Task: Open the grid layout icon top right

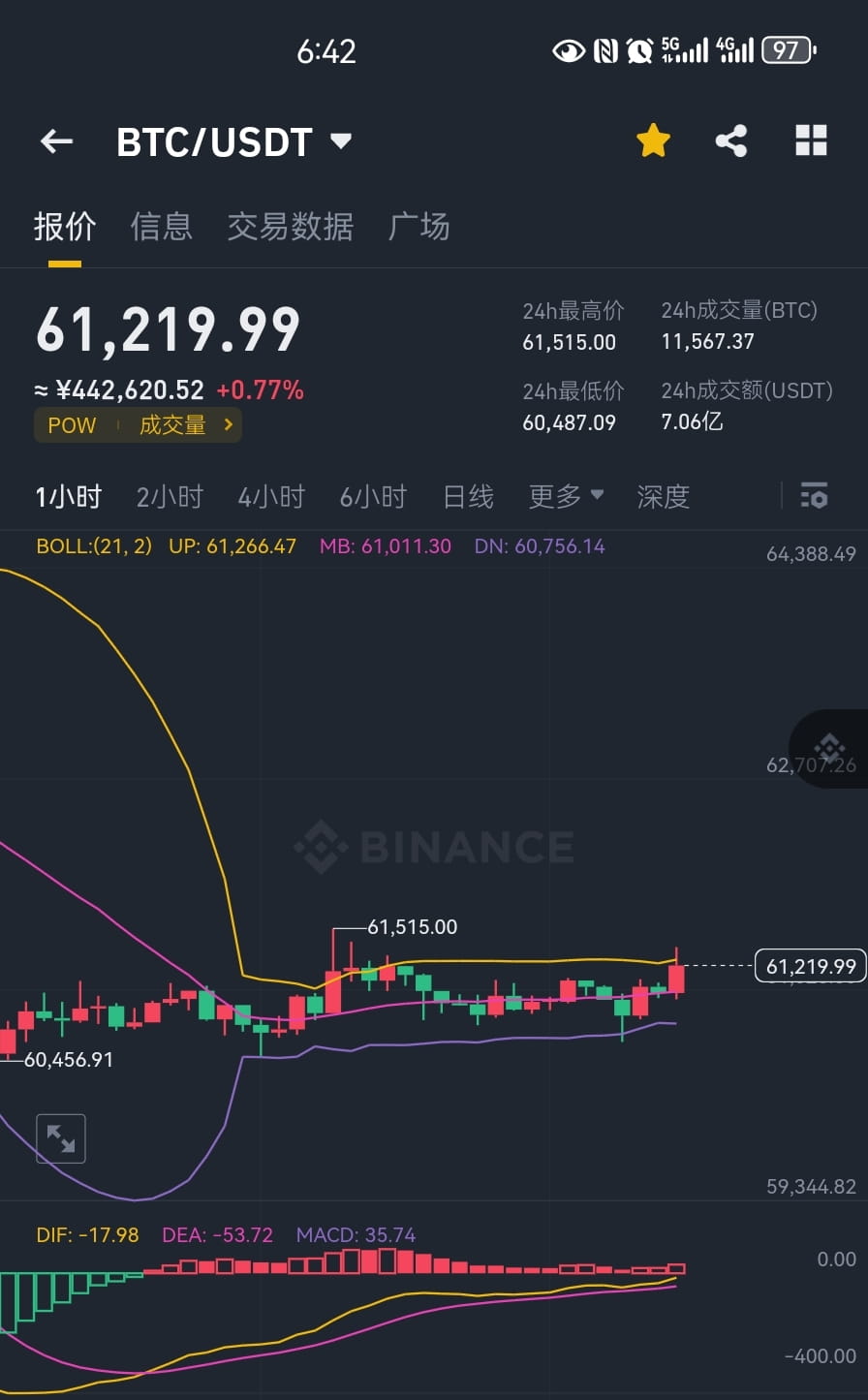Action: point(811,140)
